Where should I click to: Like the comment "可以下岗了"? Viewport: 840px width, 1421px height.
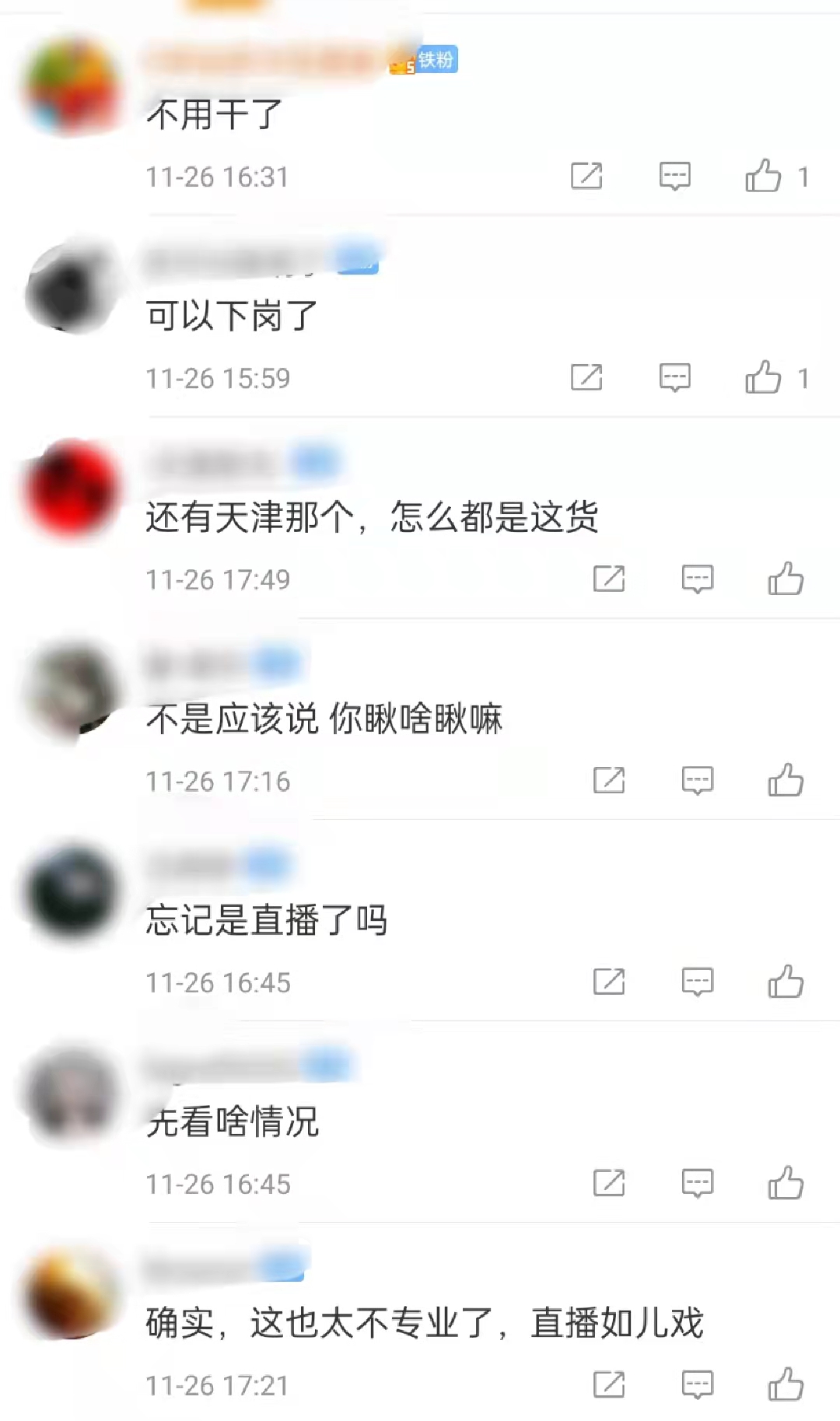(x=763, y=378)
